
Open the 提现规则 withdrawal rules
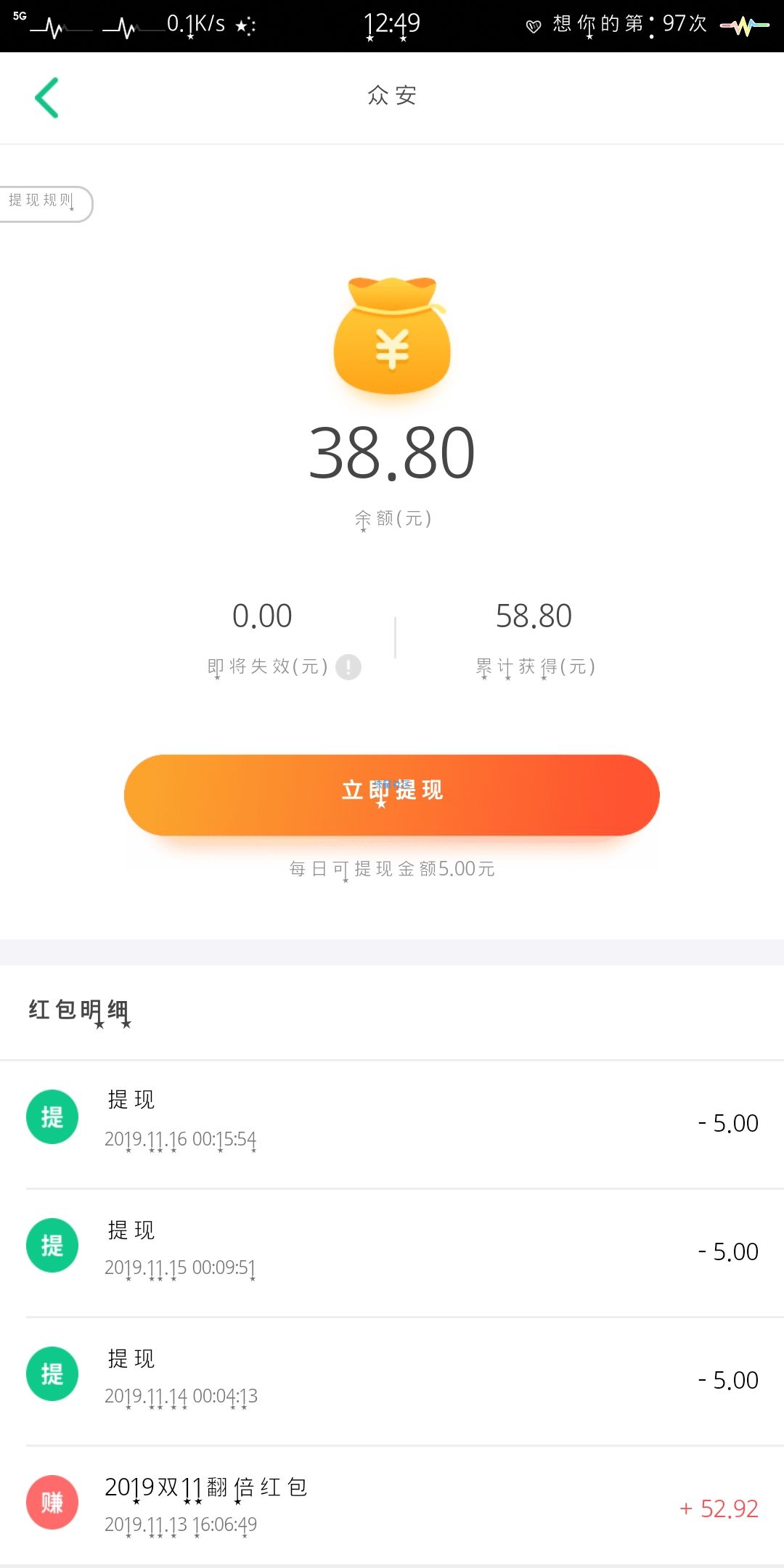pos(45,203)
